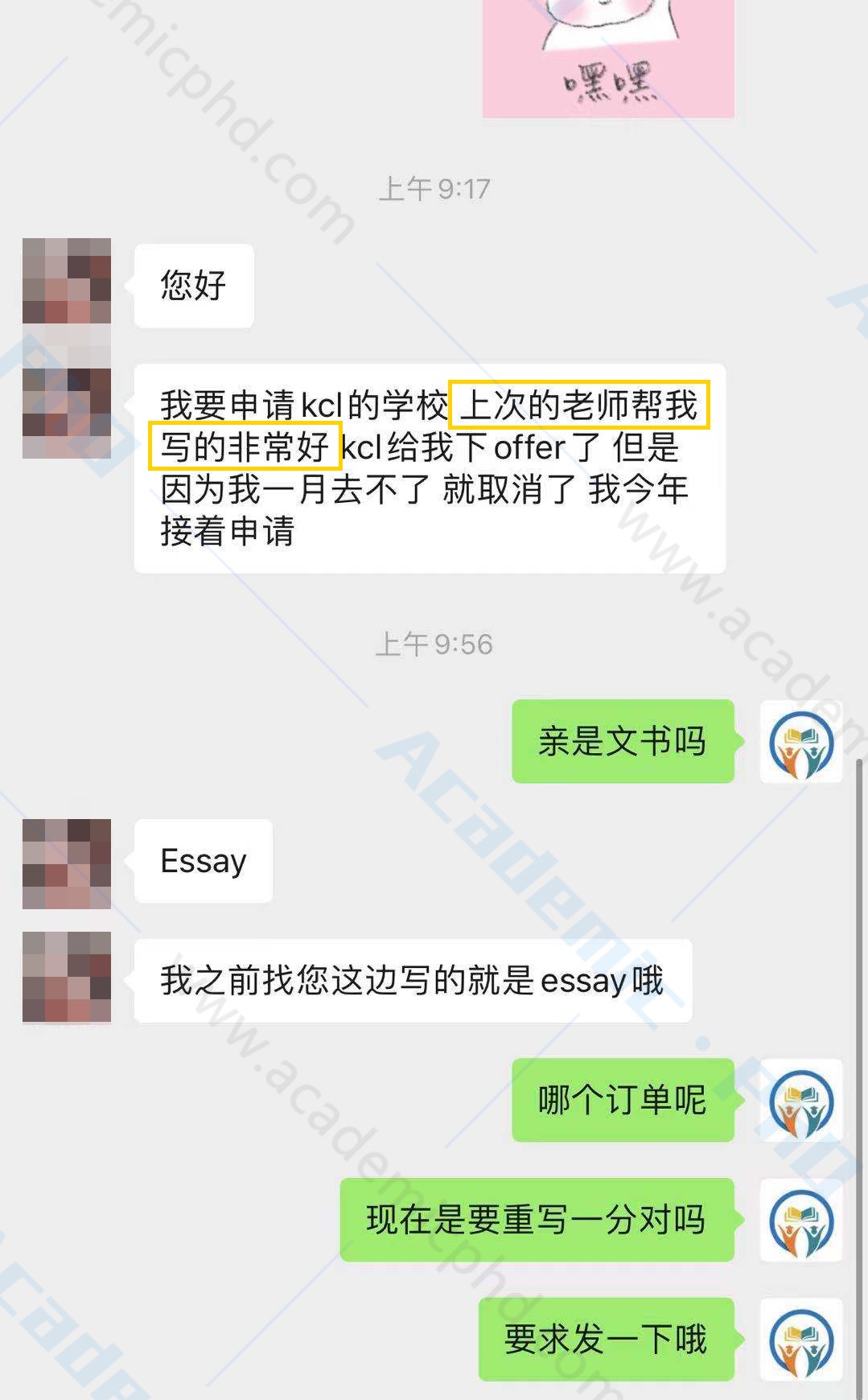Open sender's avatar beside the 您好 message
Image resolution: width=868 pixels, height=1400 pixels.
click(67, 281)
